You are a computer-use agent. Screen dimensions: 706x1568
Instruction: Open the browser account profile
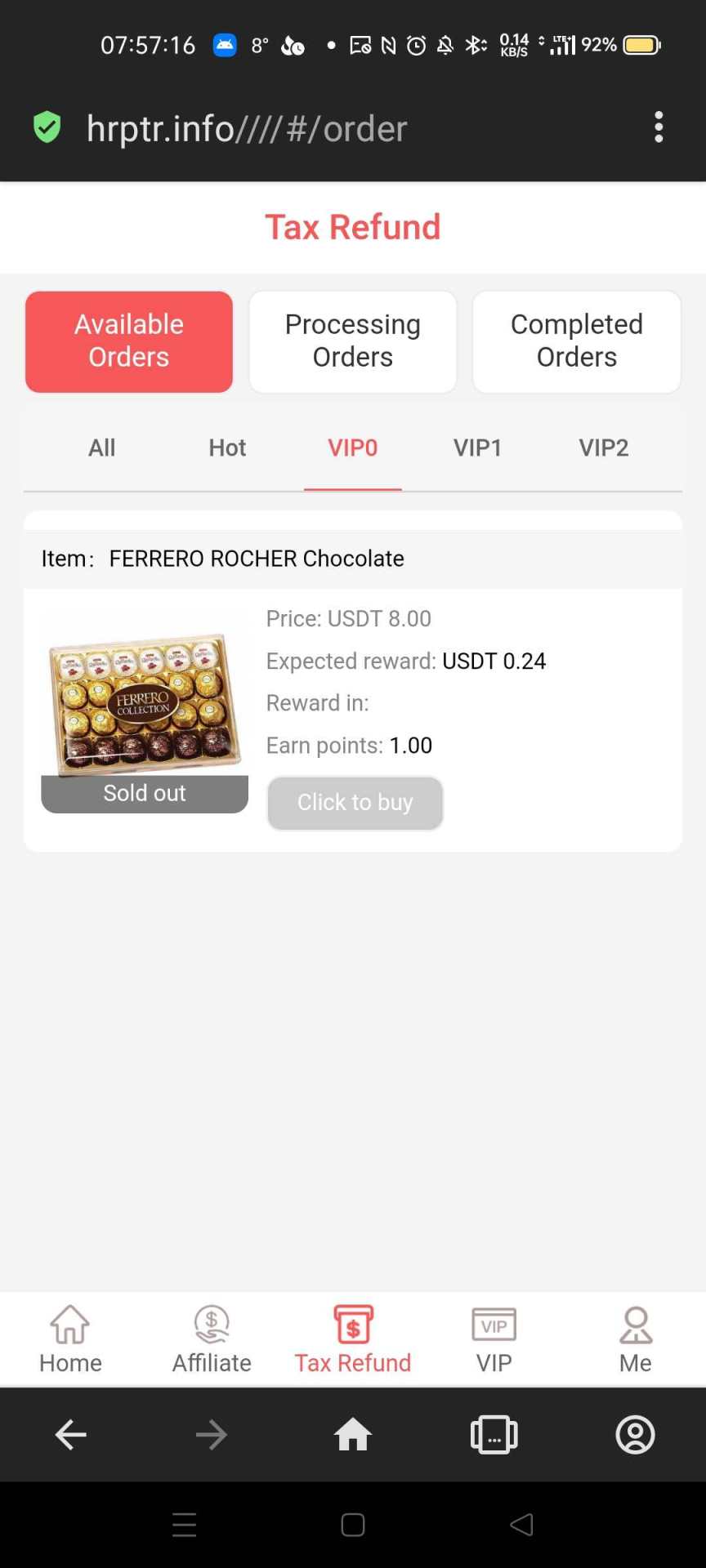point(636,1434)
